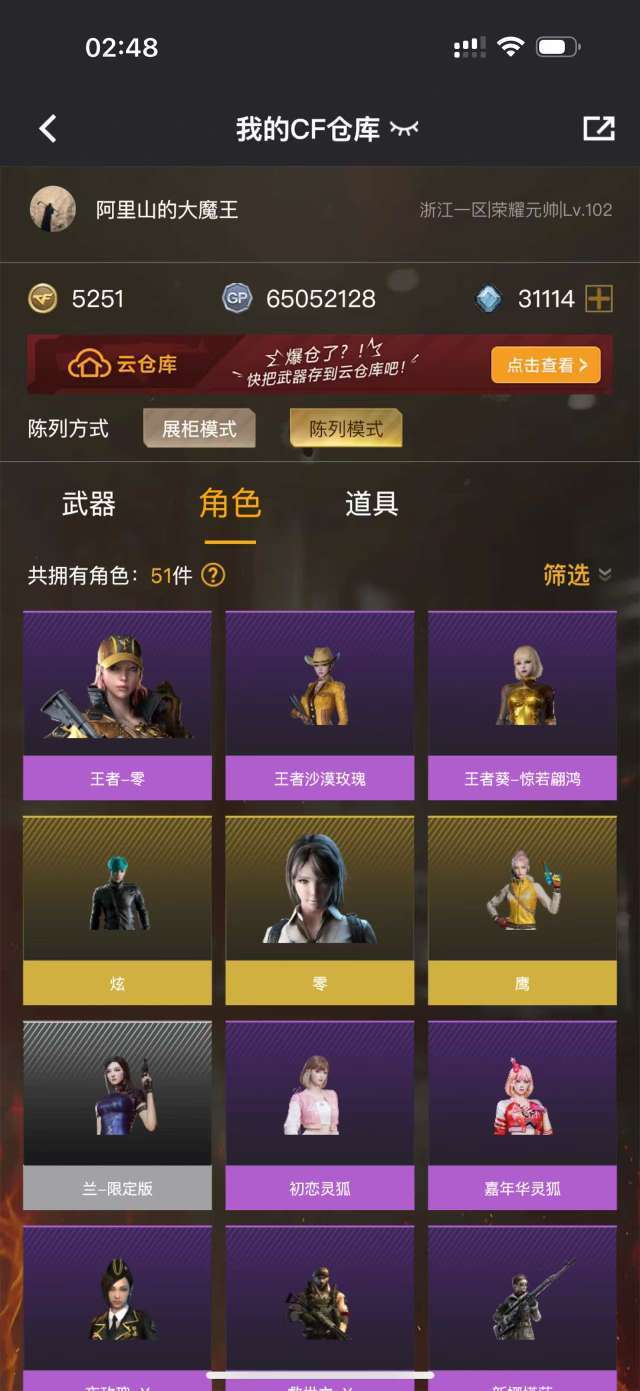Open the 兰-限定版 character card

click(117, 1115)
